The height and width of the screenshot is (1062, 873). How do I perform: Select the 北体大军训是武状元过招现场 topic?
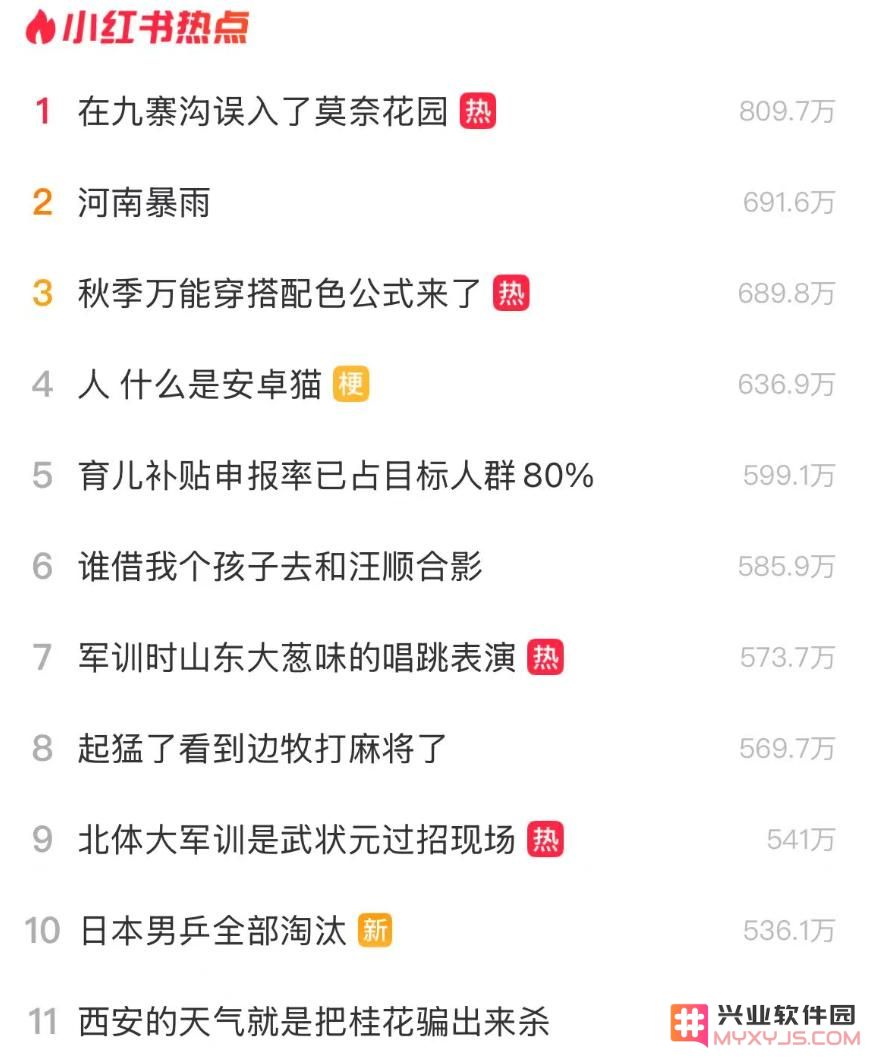[296, 840]
